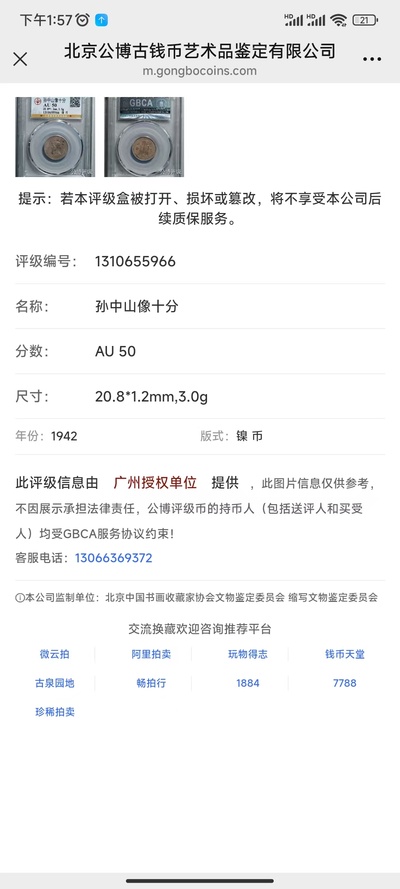Open the 1884 platform link
Image resolution: width=400 pixels, height=889 pixels.
[248, 683]
